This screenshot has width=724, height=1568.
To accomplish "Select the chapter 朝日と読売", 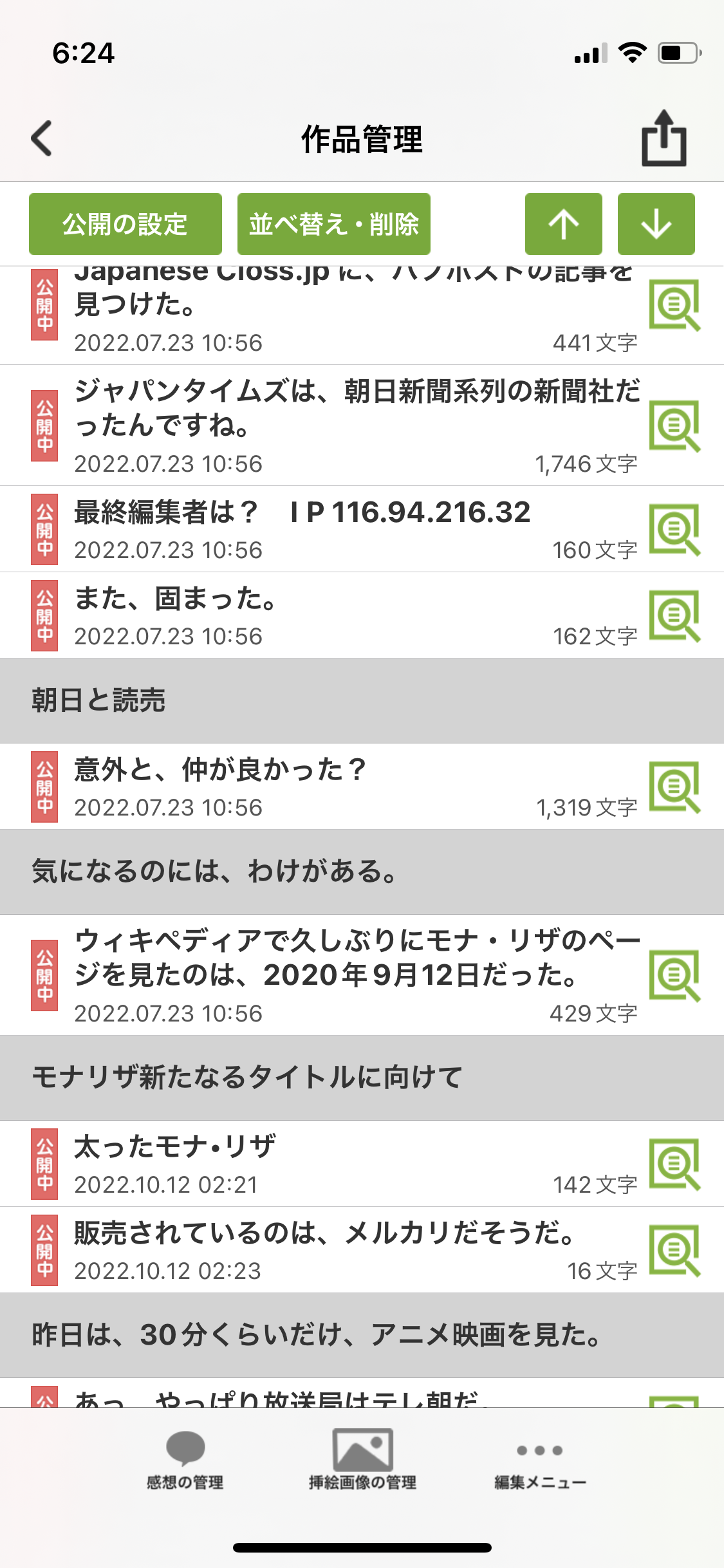I will tap(99, 700).
